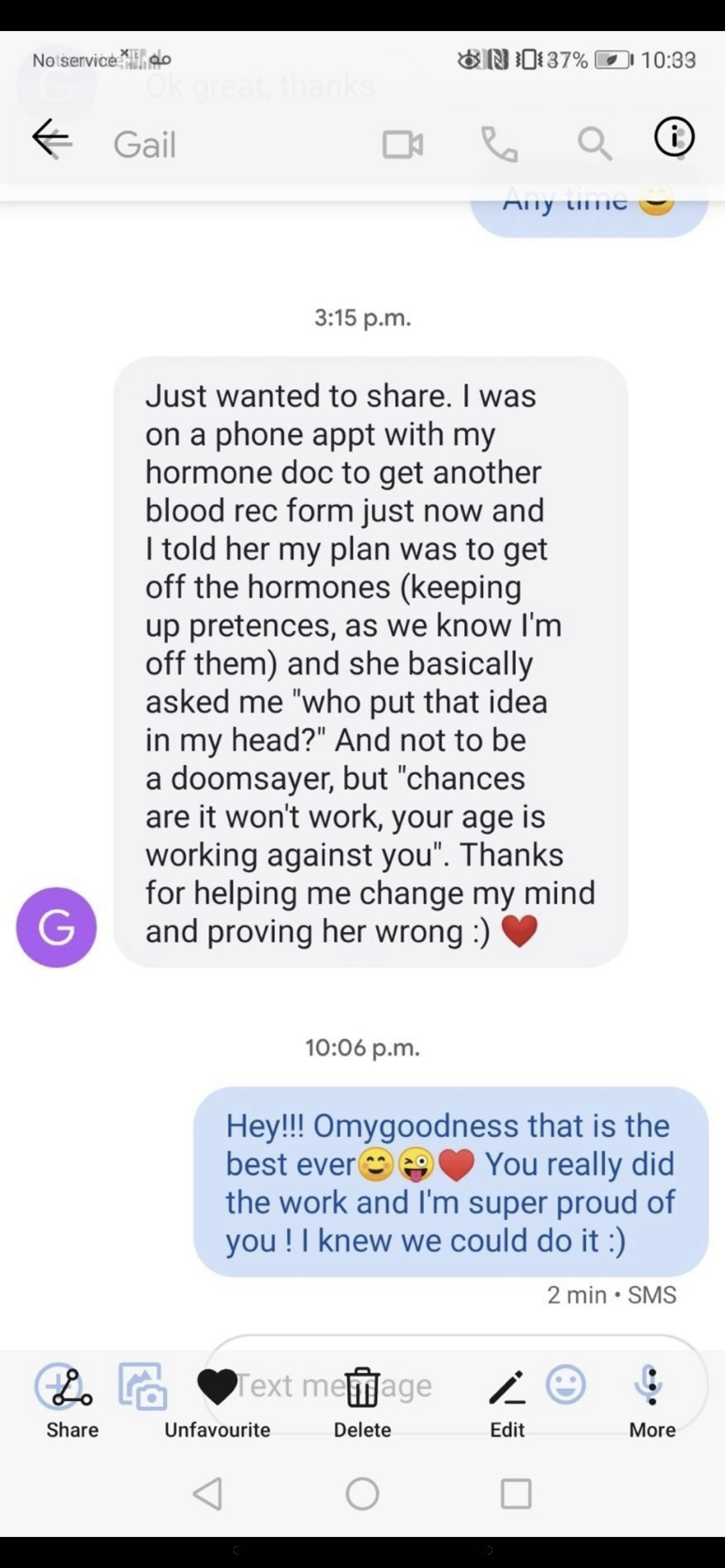Unfavourite this image
725x1568 pixels.
(217, 1400)
